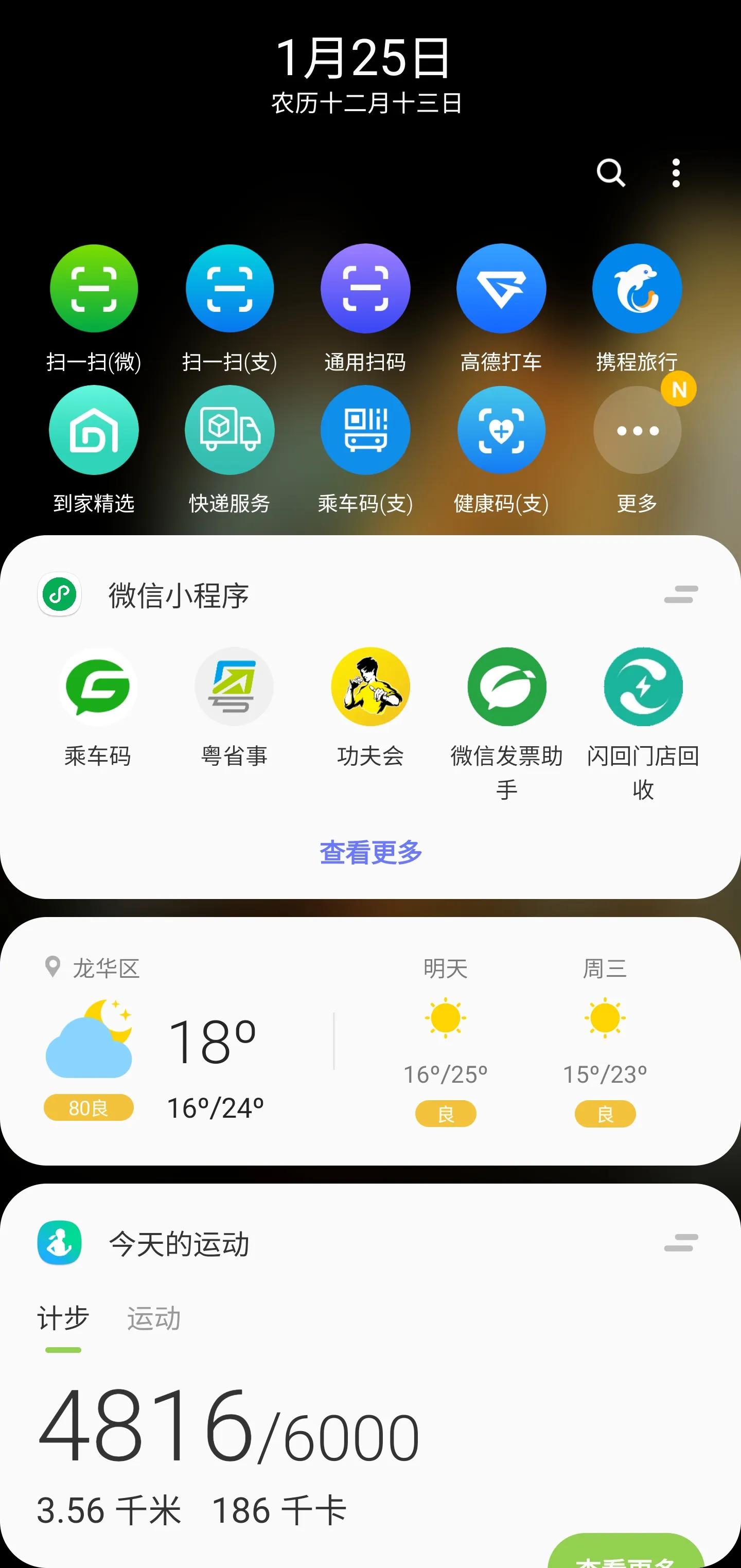This screenshot has height=1568, width=741.
Task: Tap 查看更多 under WeChat mini programs
Action: click(370, 852)
